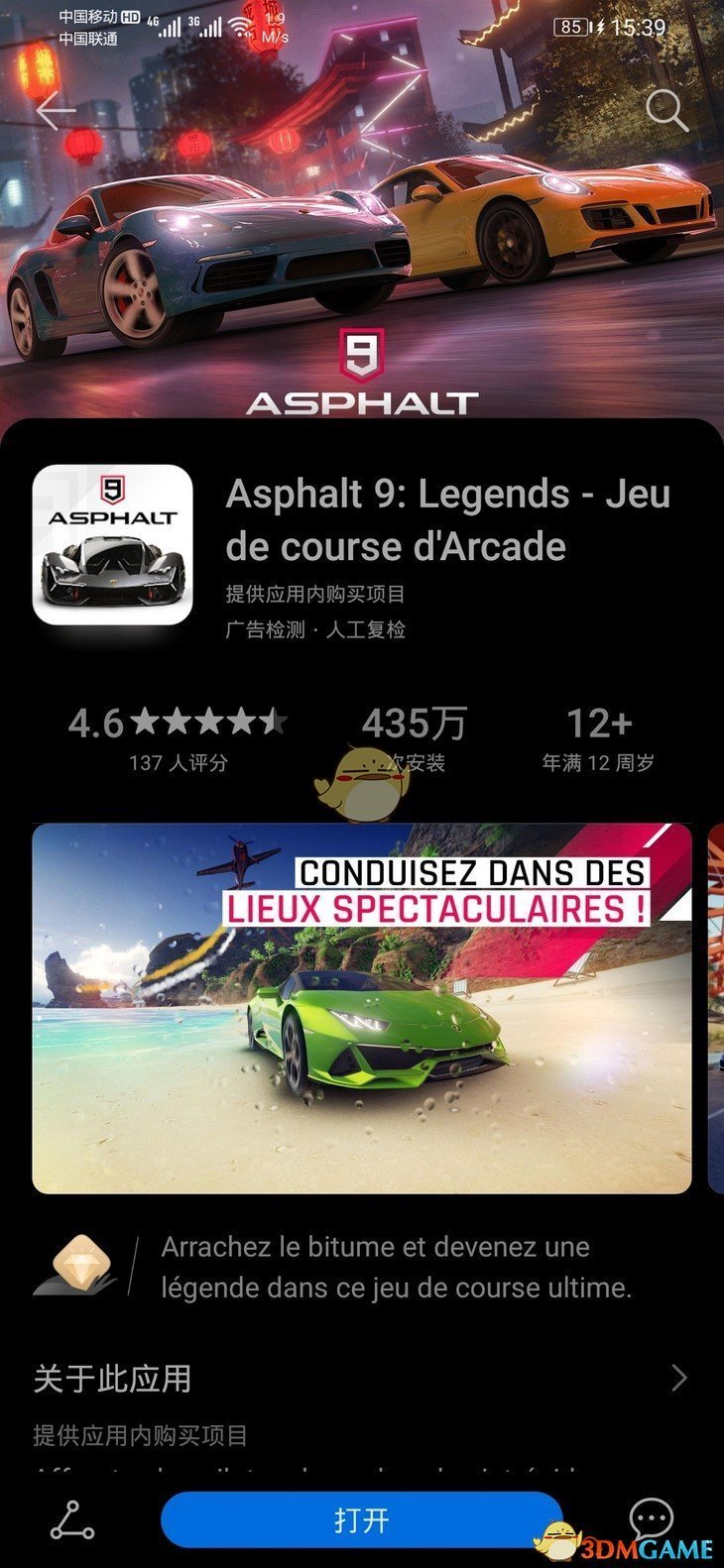View the green Lamborghini screenshot
Viewport: 724px width, 1568px height.
pos(361,1008)
